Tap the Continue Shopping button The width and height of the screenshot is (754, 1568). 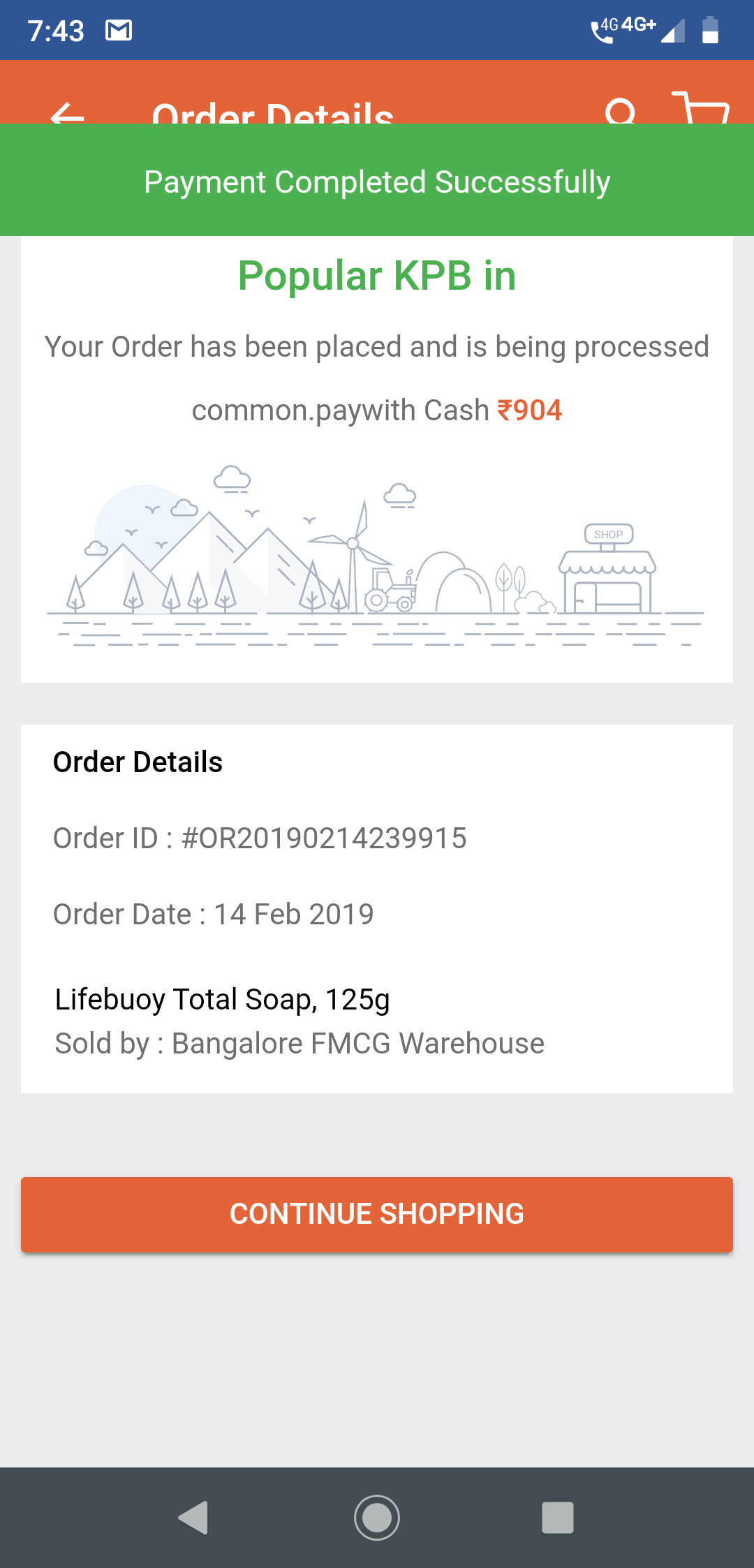click(x=377, y=1214)
